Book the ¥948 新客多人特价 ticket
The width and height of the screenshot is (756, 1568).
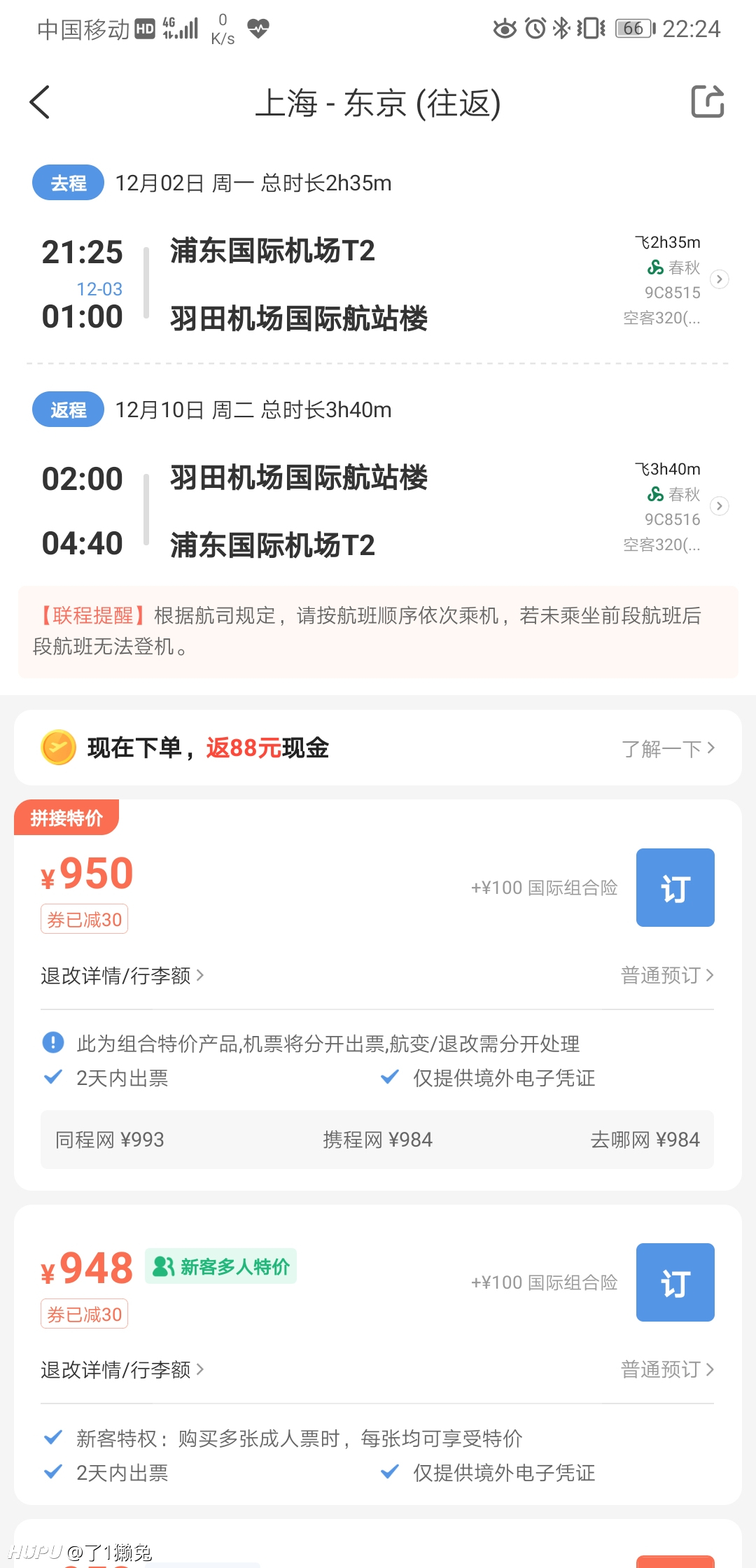pos(675,1282)
